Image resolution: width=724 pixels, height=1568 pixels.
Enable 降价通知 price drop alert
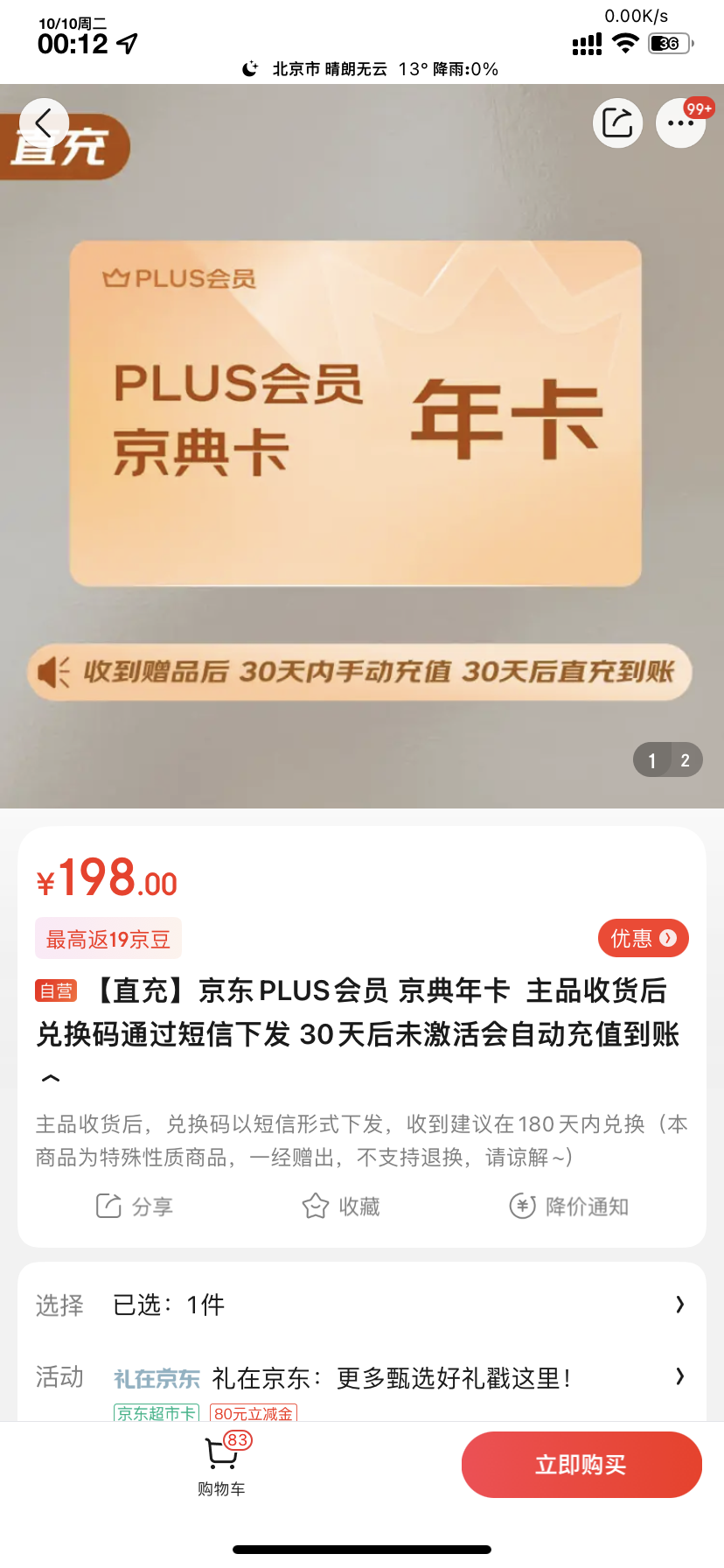[x=569, y=1207]
